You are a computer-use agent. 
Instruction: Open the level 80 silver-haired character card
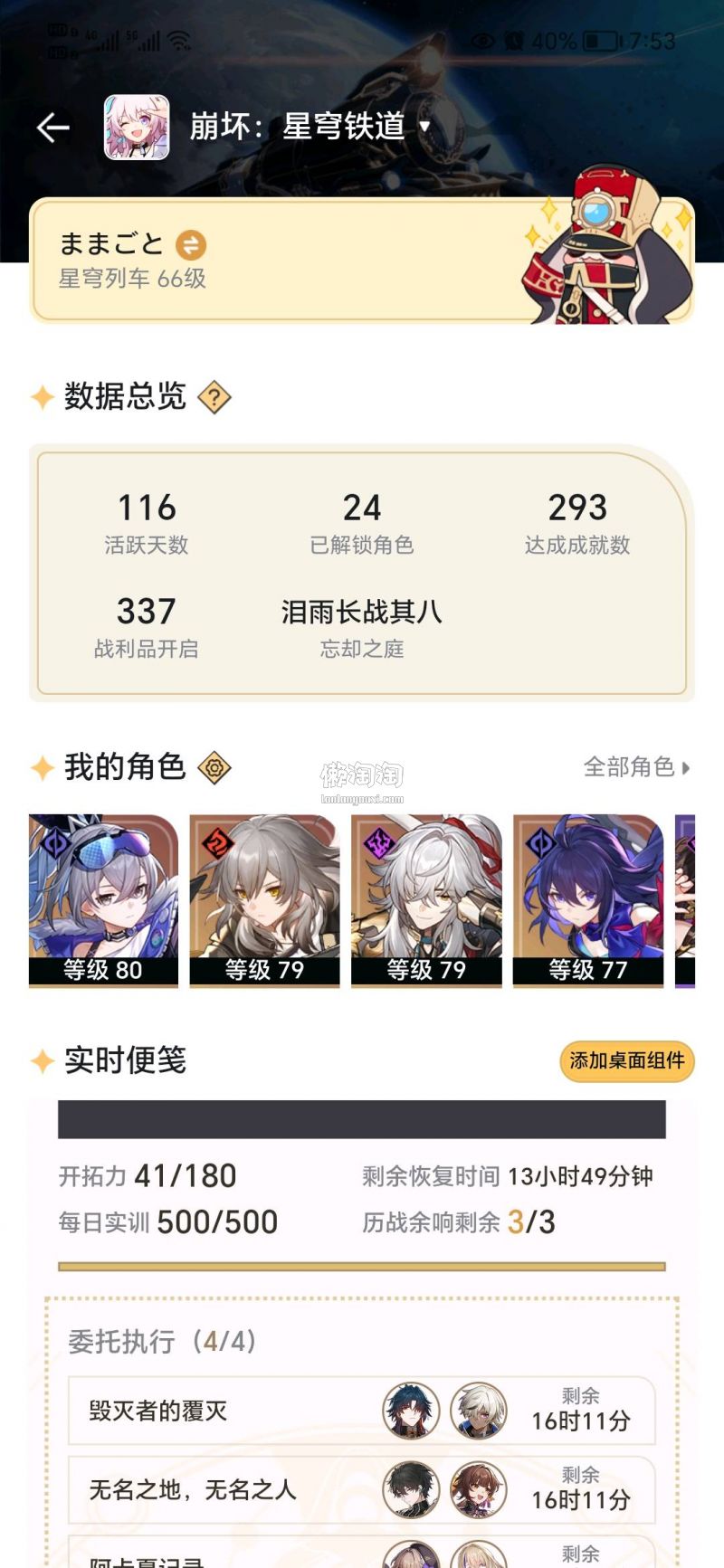pyautogui.click(x=103, y=899)
